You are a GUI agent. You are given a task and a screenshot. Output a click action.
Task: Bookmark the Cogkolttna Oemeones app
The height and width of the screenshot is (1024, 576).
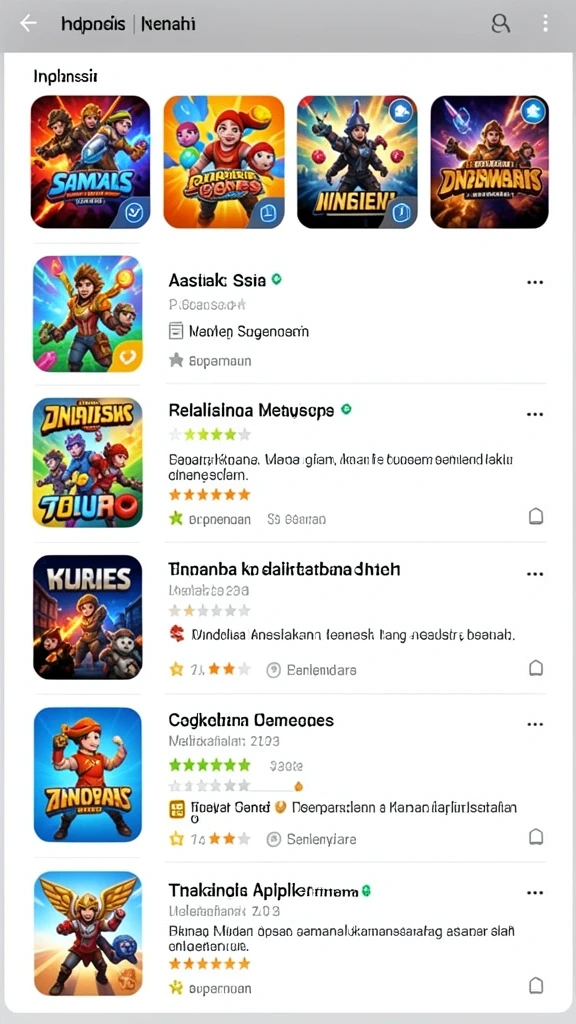pos(536,837)
